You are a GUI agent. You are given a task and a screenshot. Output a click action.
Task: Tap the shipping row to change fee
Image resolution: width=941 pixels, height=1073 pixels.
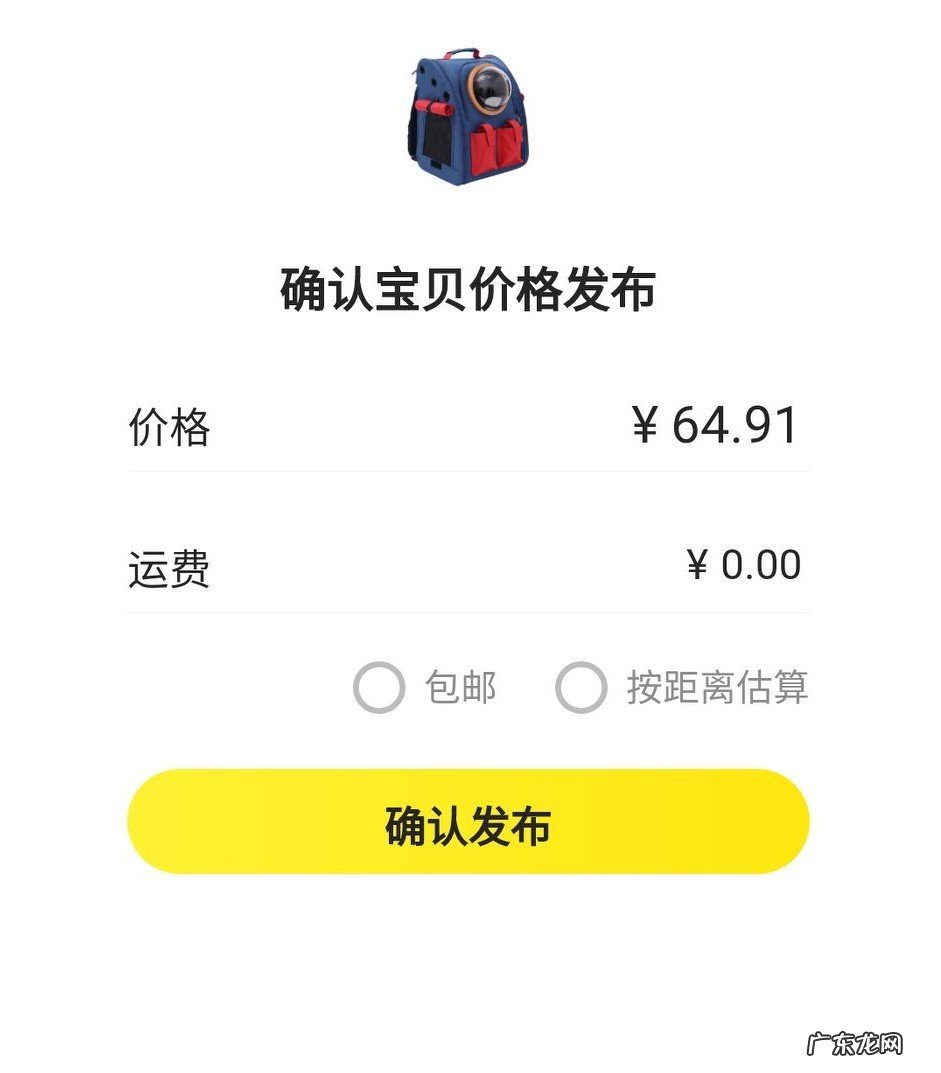(470, 564)
